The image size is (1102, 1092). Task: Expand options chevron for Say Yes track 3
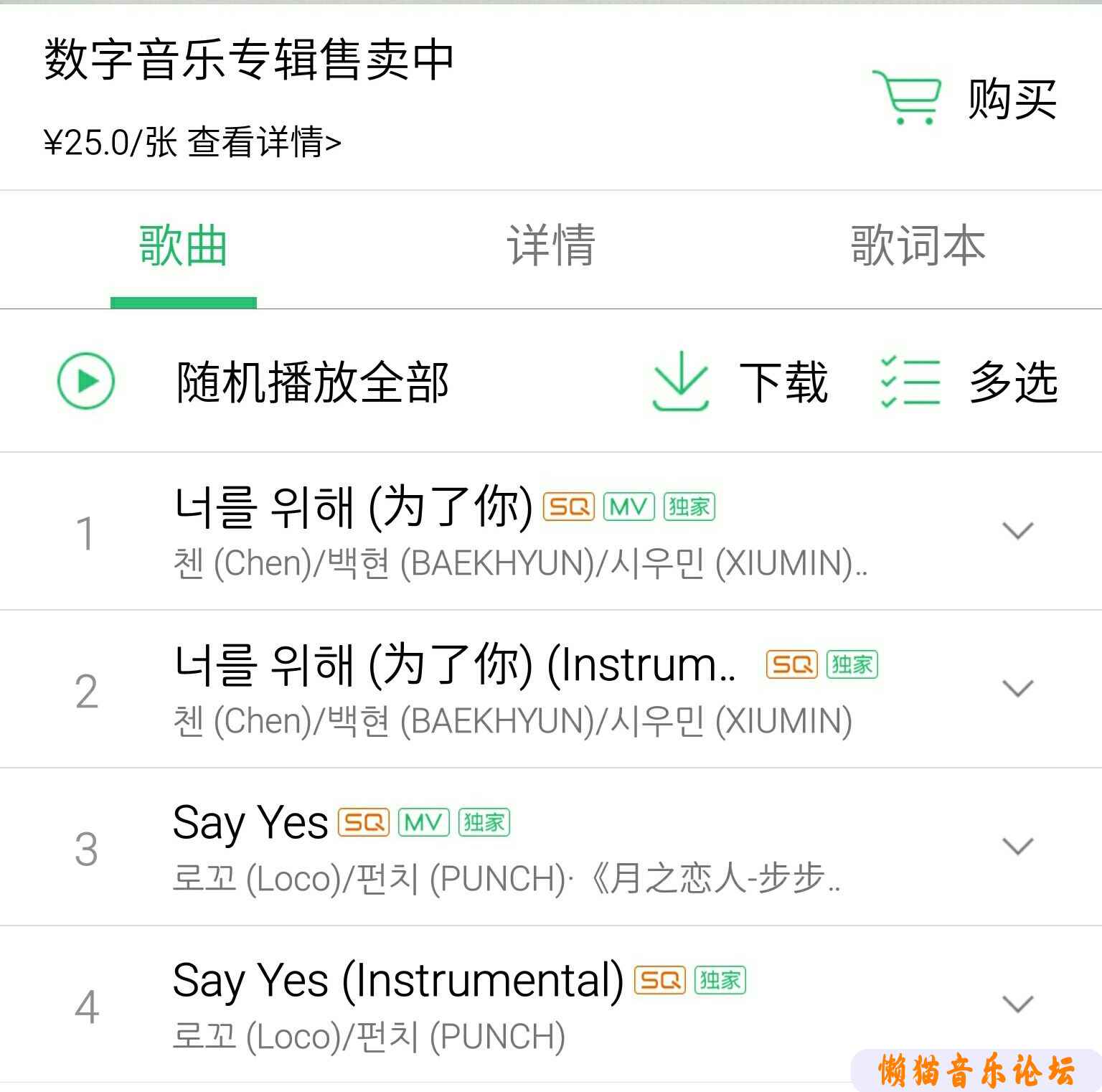[1017, 847]
